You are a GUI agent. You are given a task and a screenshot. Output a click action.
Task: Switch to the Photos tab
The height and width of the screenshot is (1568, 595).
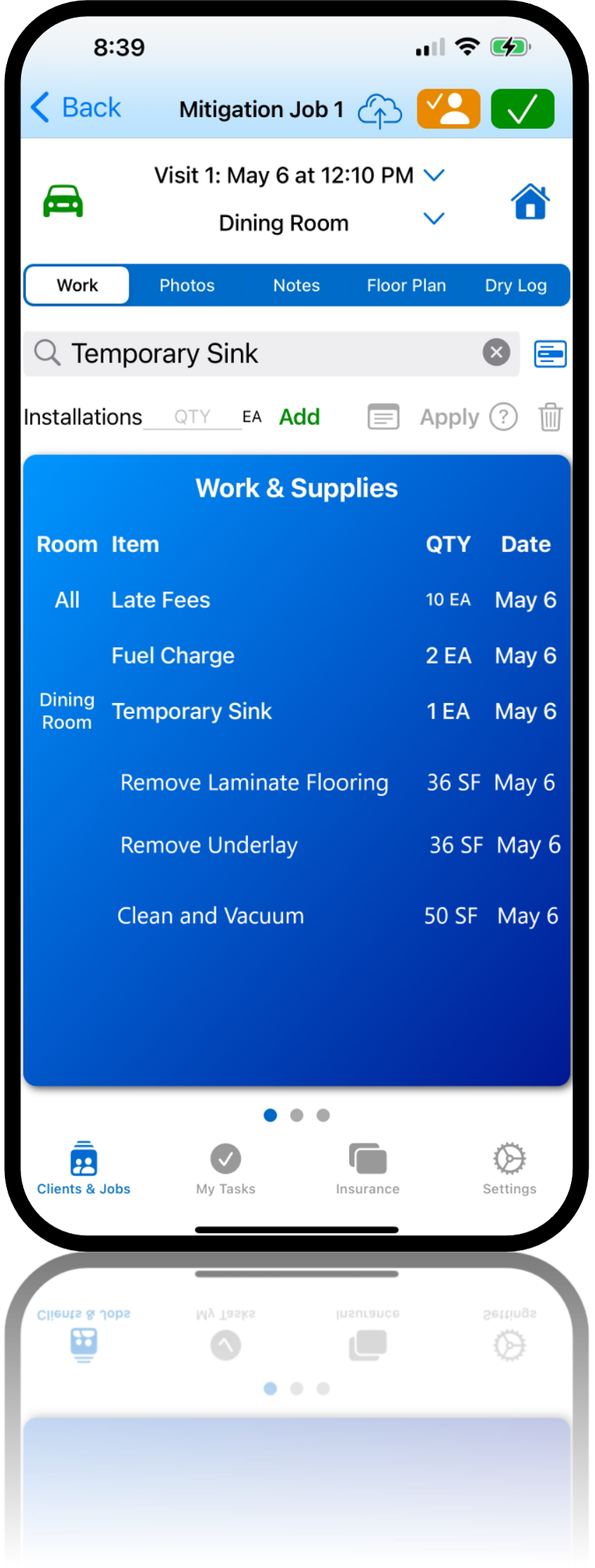click(187, 285)
